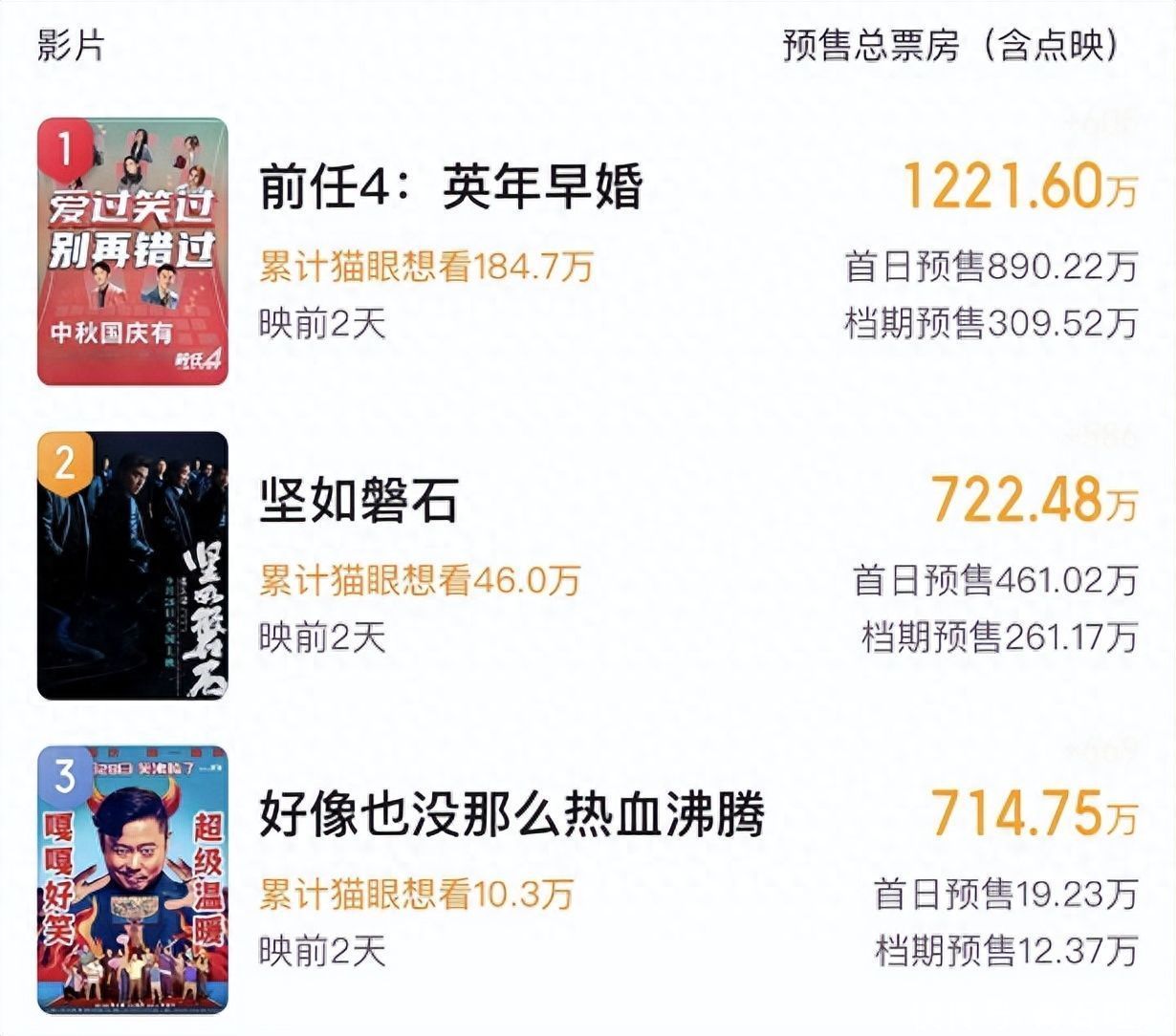Open the 好像也没那么热血沸腾 movie row
The width and height of the screenshot is (1176, 1036).
pos(512,815)
